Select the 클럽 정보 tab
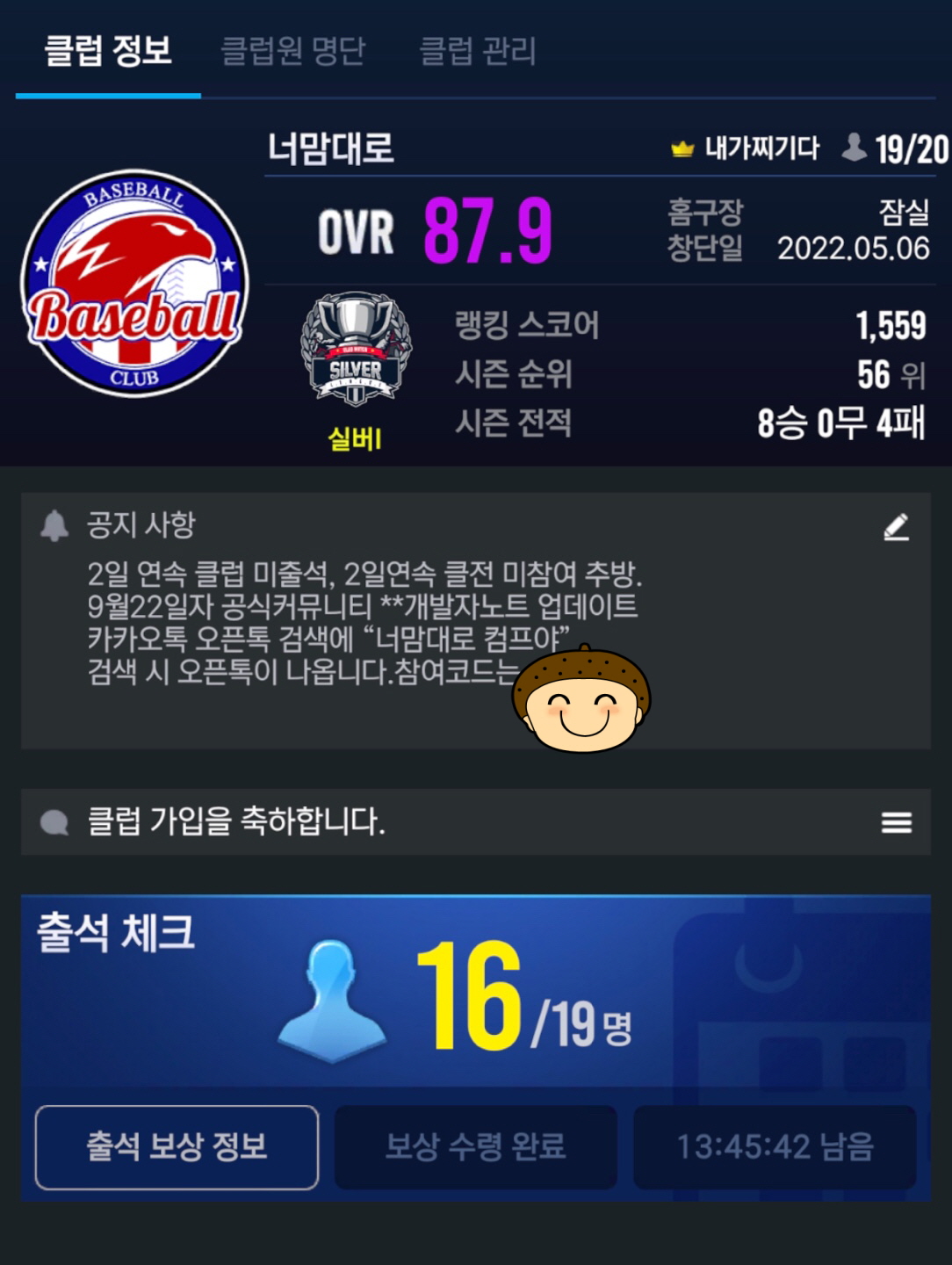Image resolution: width=952 pixels, height=1265 pixels. point(108,51)
